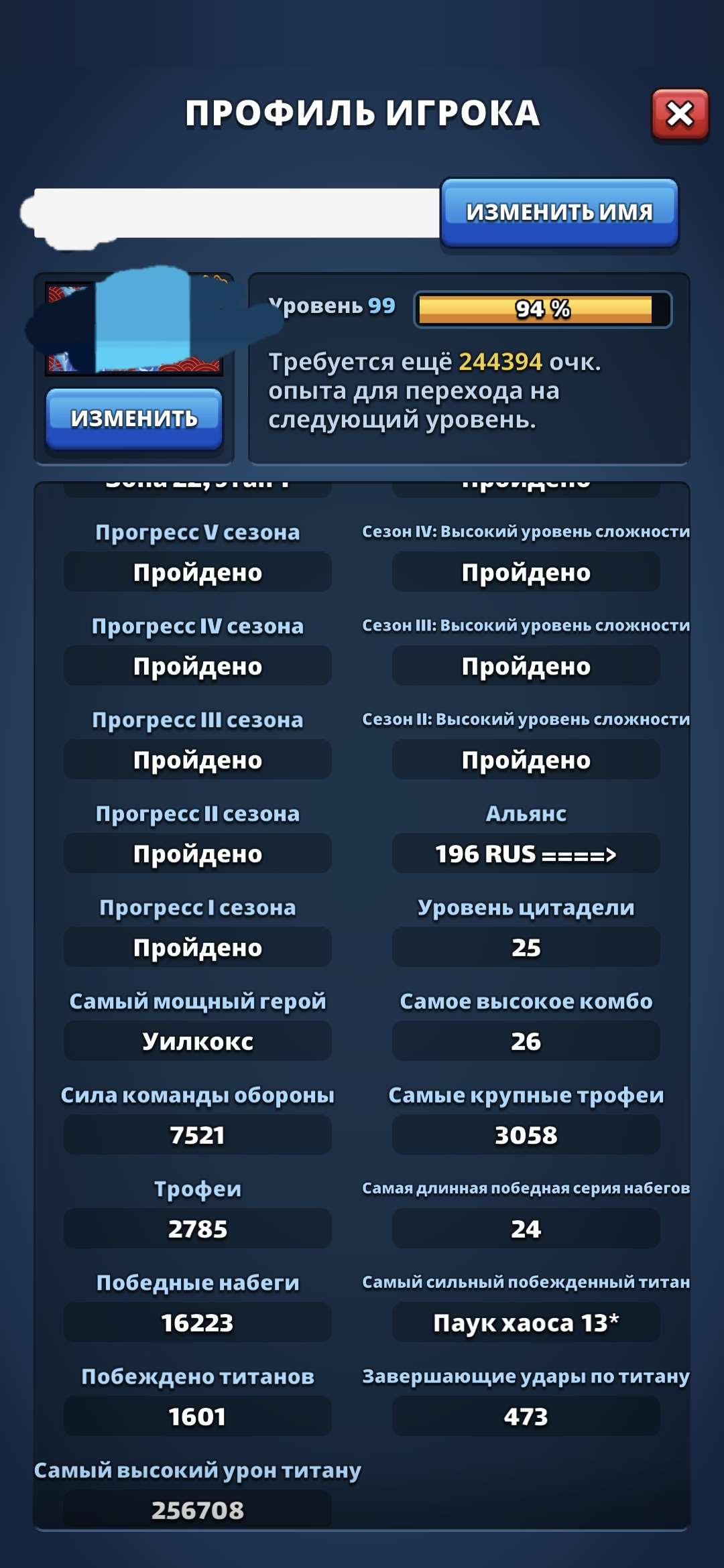724x1568 pixels.
Task: Select the Паук хаоса 13* titan field
Action: (527, 1322)
